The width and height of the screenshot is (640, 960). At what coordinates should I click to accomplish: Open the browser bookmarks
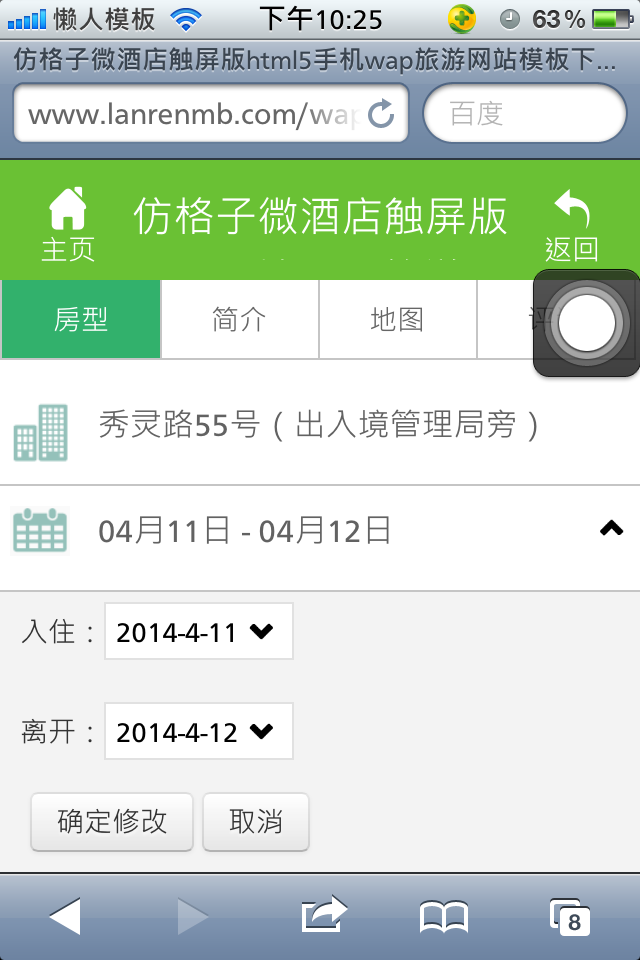pyautogui.click(x=444, y=916)
